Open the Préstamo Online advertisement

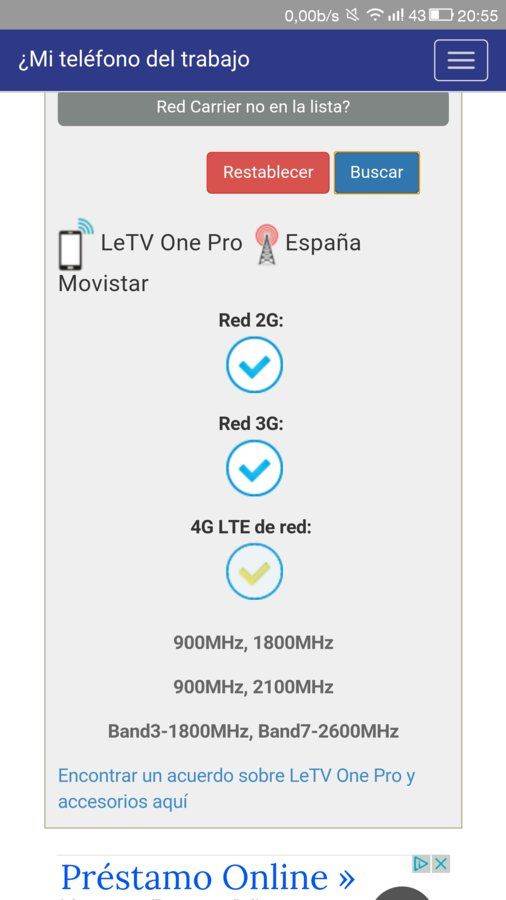tap(208, 877)
